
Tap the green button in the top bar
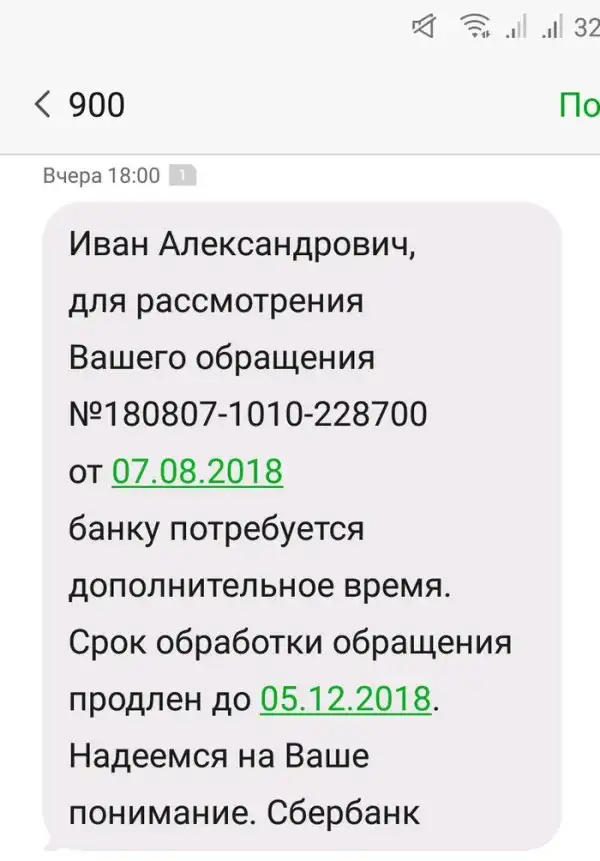[x=580, y=104]
